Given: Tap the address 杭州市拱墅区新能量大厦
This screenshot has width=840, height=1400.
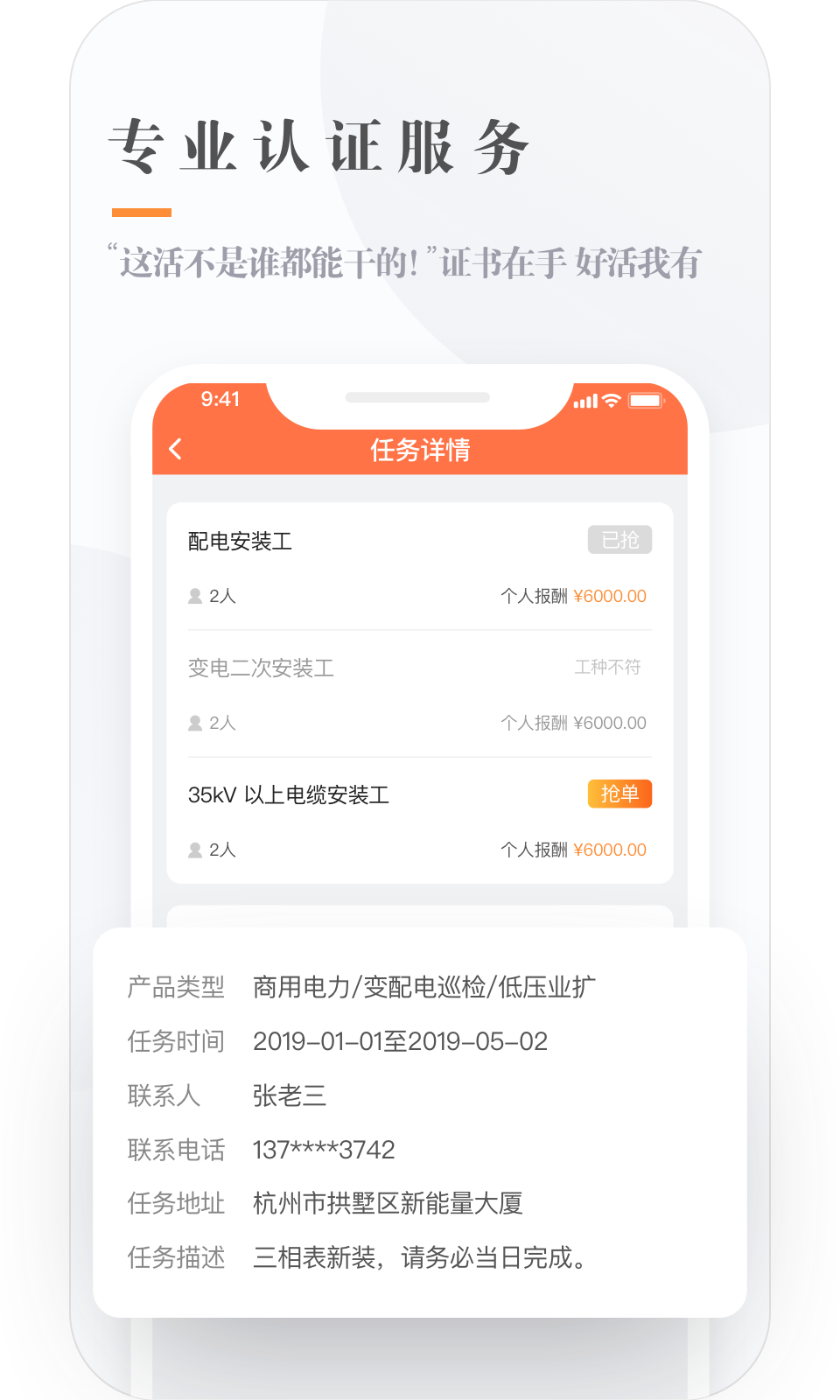Looking at the screenshot, I should click(387, 1203).
